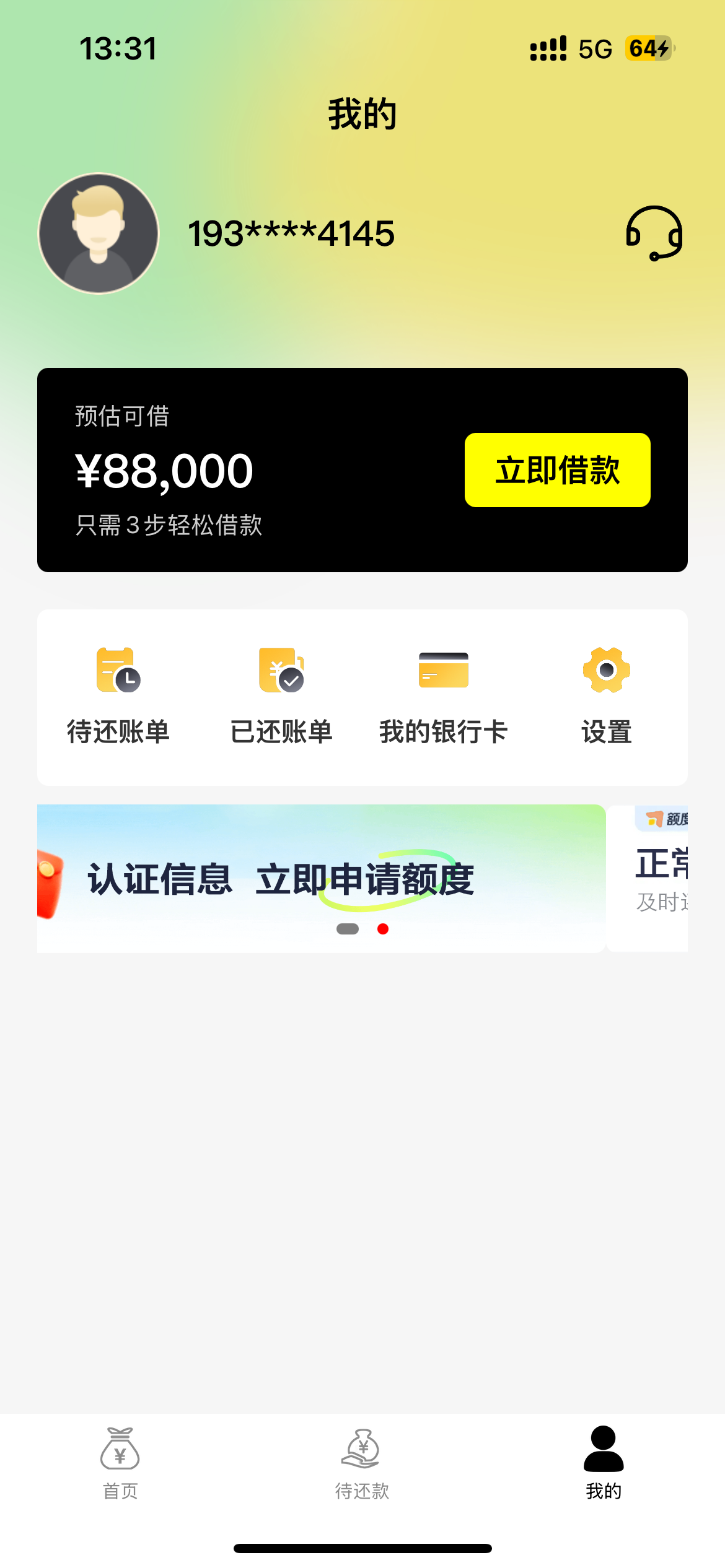Open 我的银行卡 bank cards
The height and width of the screenshot is (1568, 725).
pyautogui.click(x=444, y=697)
